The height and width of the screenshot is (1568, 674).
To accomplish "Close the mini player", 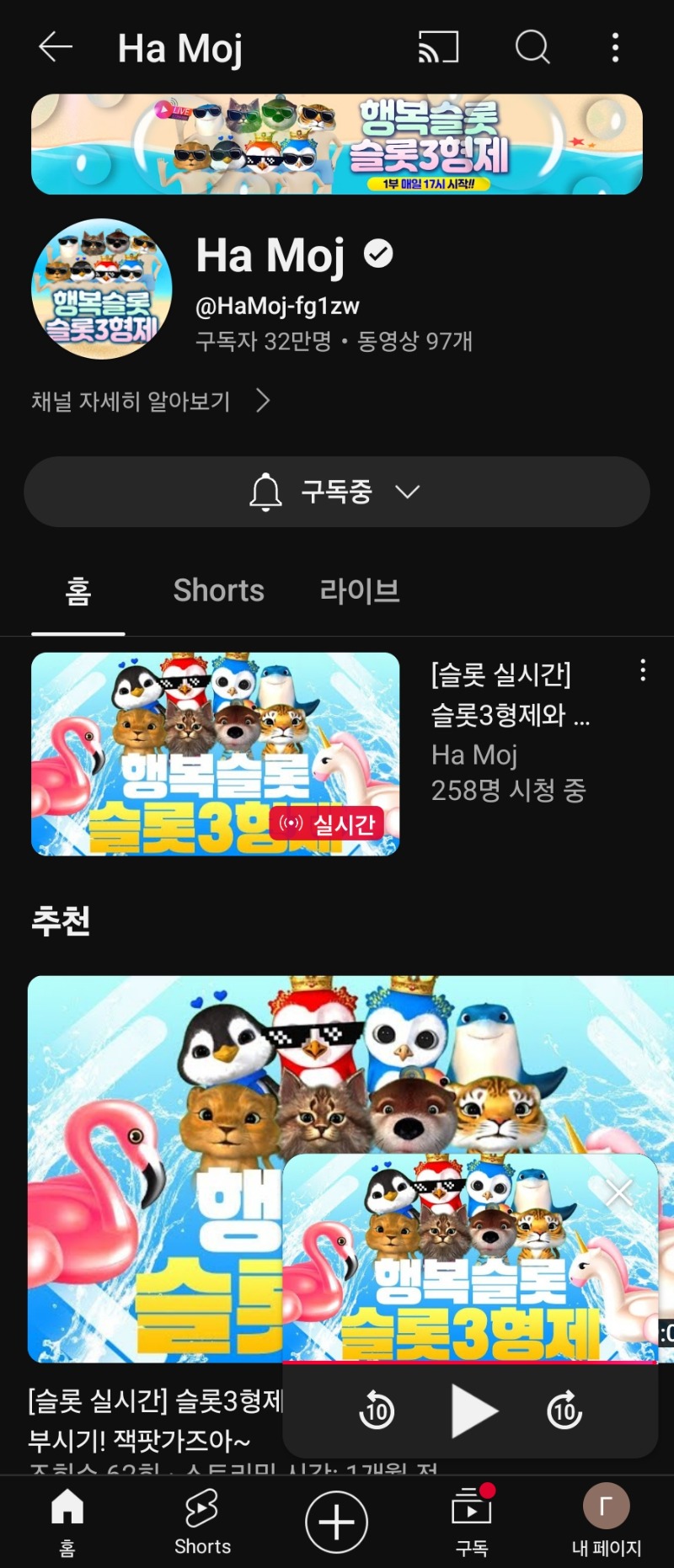I will pos(619,1192).
